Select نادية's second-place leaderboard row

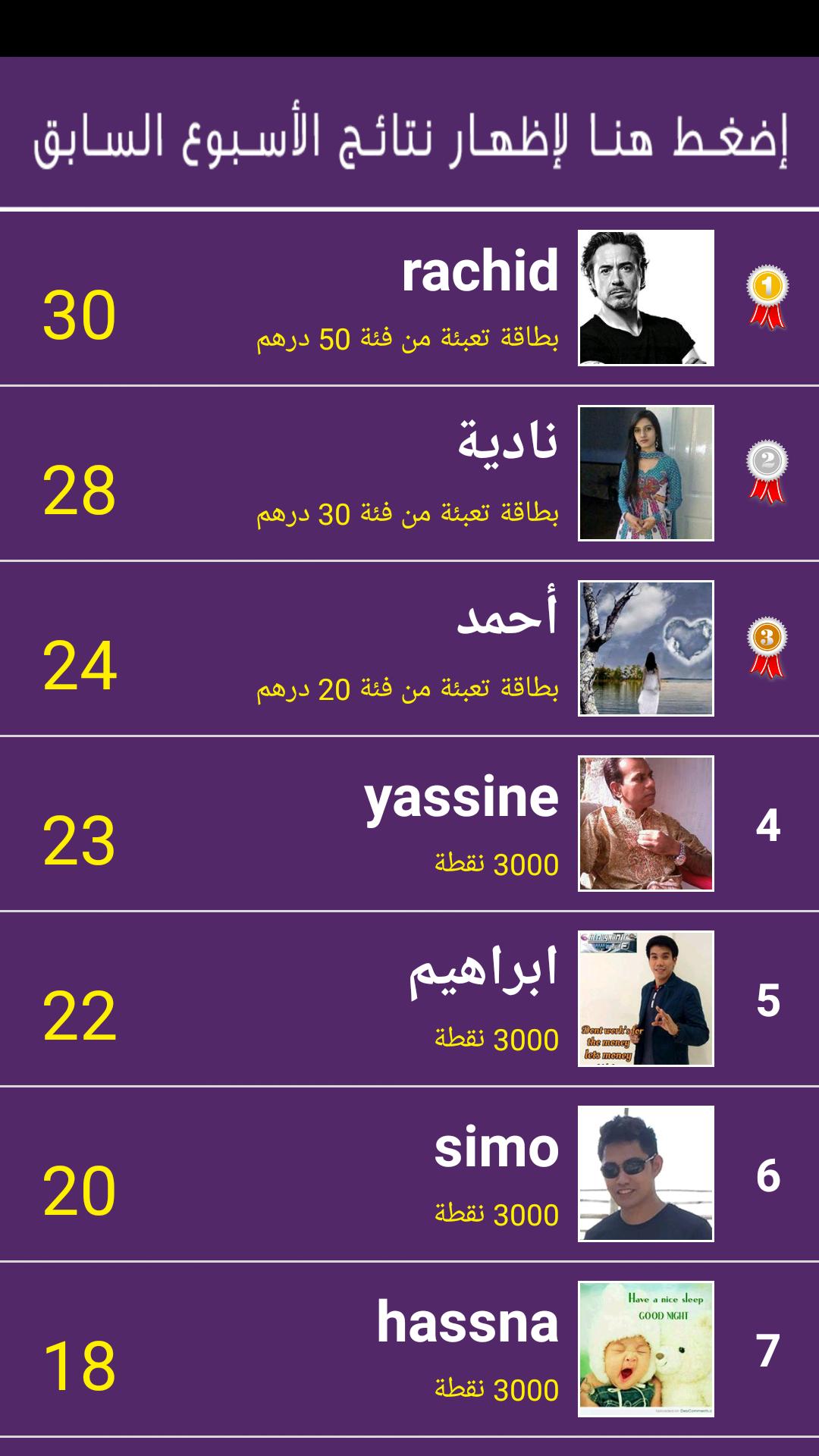tap(409, 473)
